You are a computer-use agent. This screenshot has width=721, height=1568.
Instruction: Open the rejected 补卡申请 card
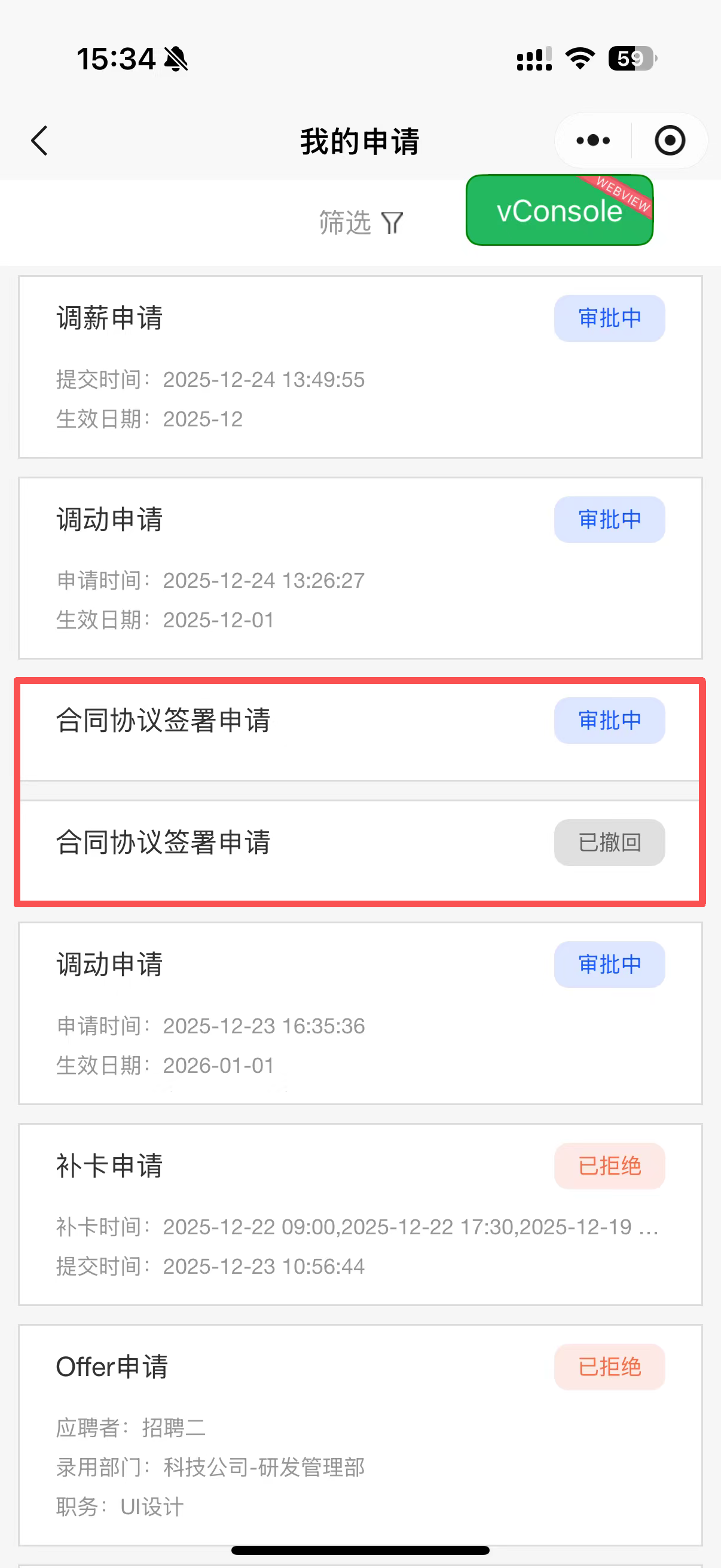pos(360,1215)
